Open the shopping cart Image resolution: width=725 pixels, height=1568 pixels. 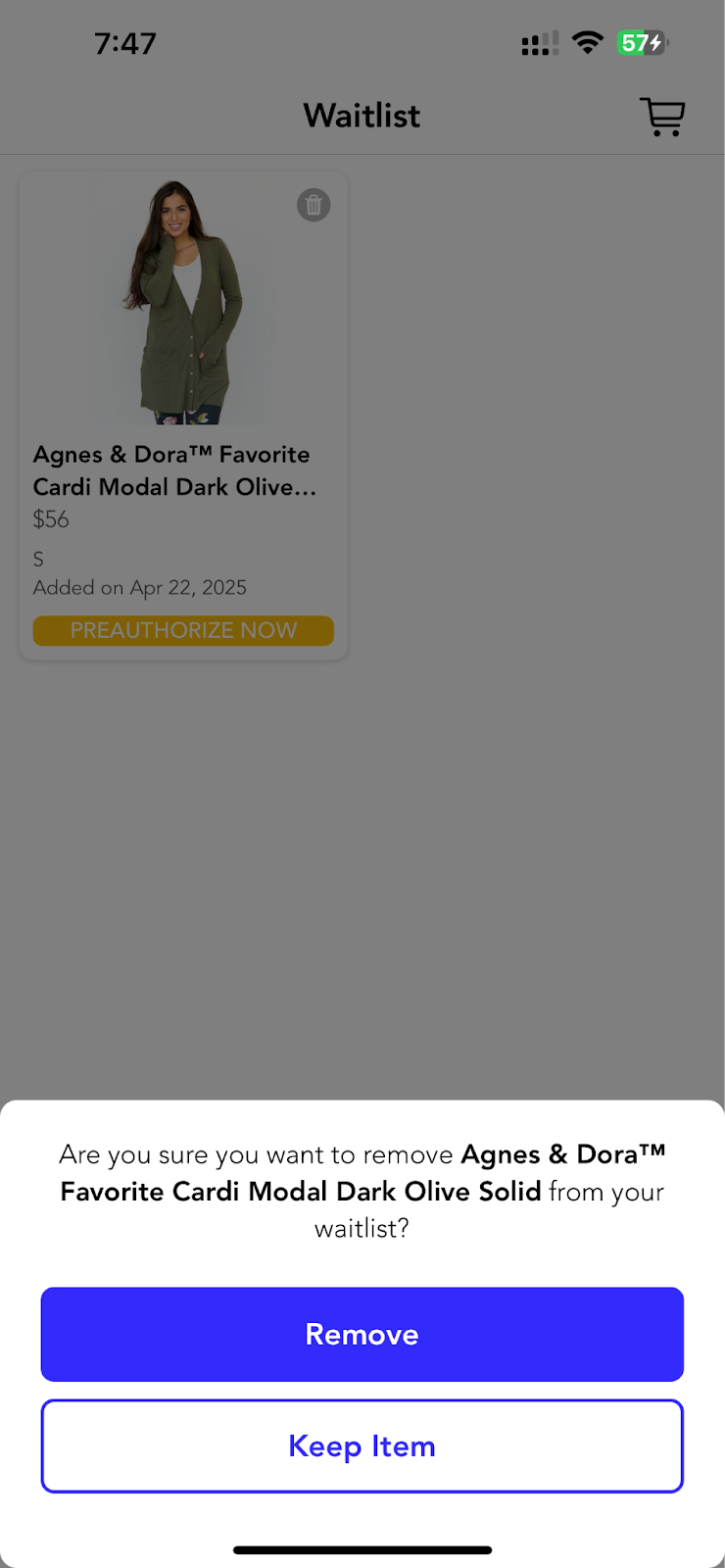[662, 117]
